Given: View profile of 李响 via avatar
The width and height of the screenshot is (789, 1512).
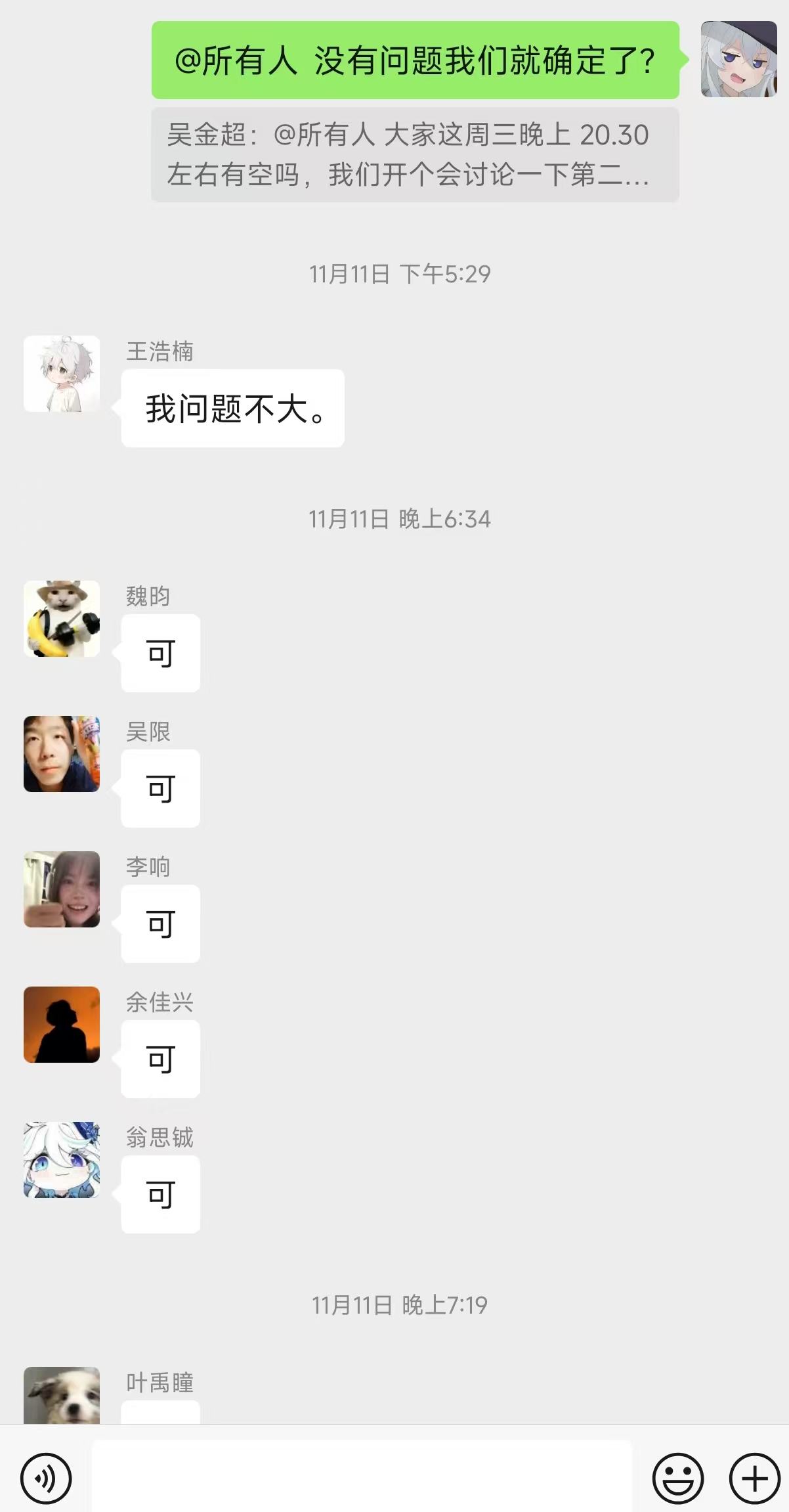Looking at the screenshot, I should tap(62, 889).
